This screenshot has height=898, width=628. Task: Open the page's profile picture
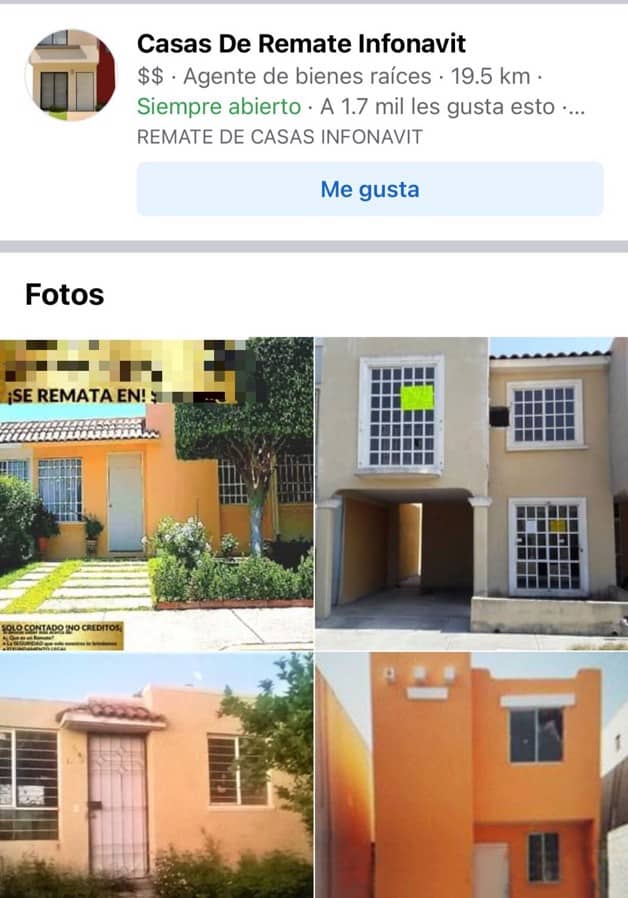pyautogui.click(x=70, y=75)
